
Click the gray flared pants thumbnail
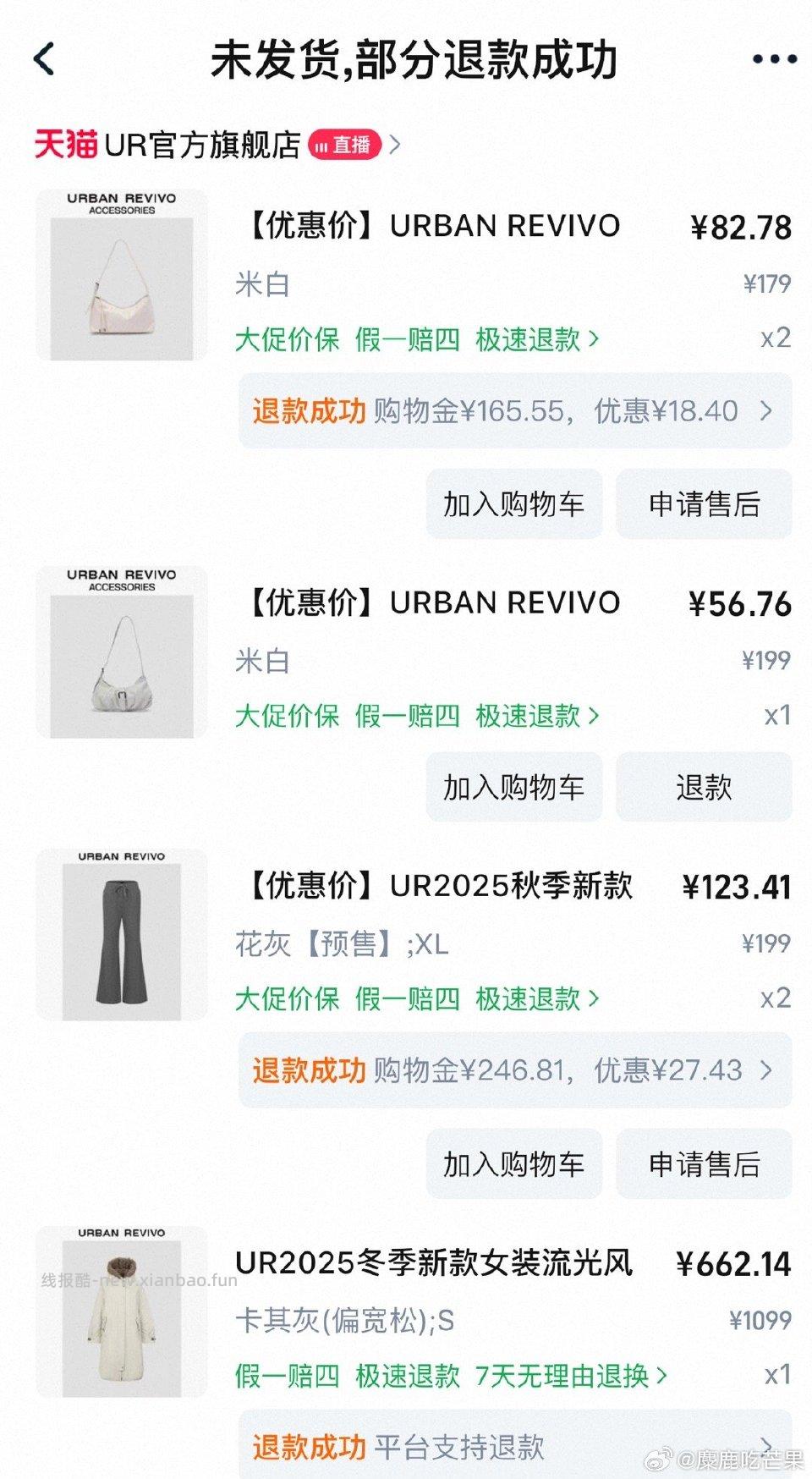click(x=123, y=935)
